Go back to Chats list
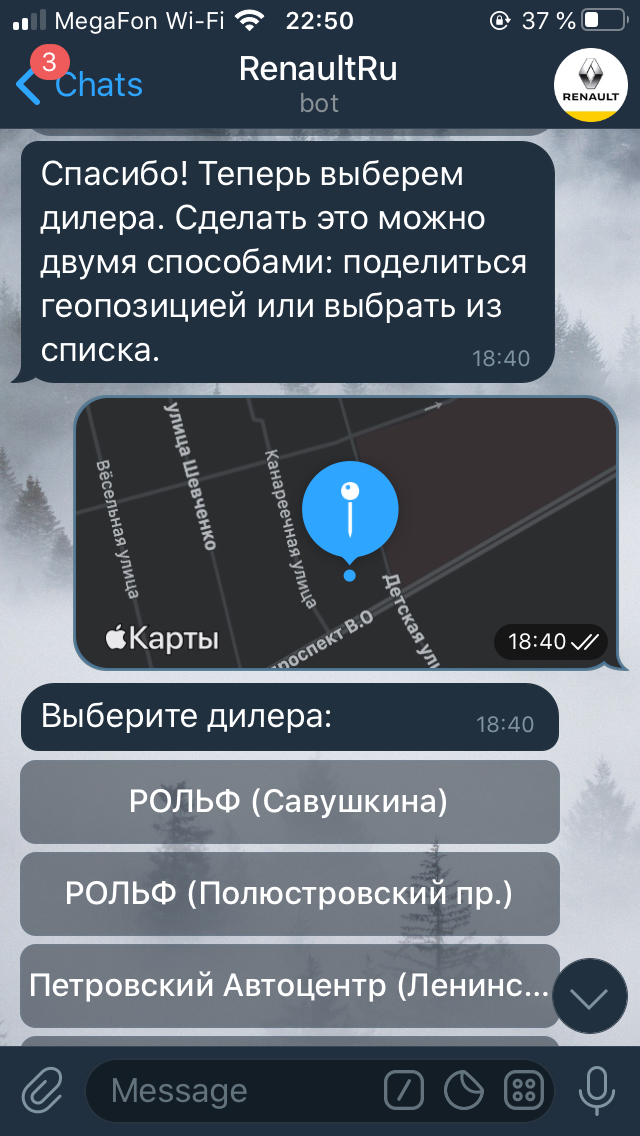The height and width of the screenshot is (1136, 640). (x=80, y=85)
